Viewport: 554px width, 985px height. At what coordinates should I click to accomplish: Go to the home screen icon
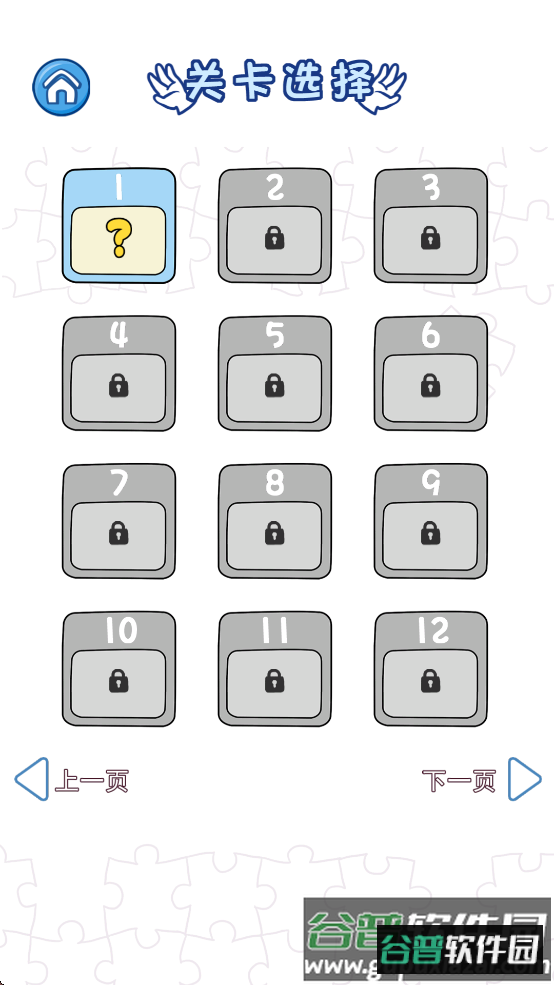pos(61,87)
